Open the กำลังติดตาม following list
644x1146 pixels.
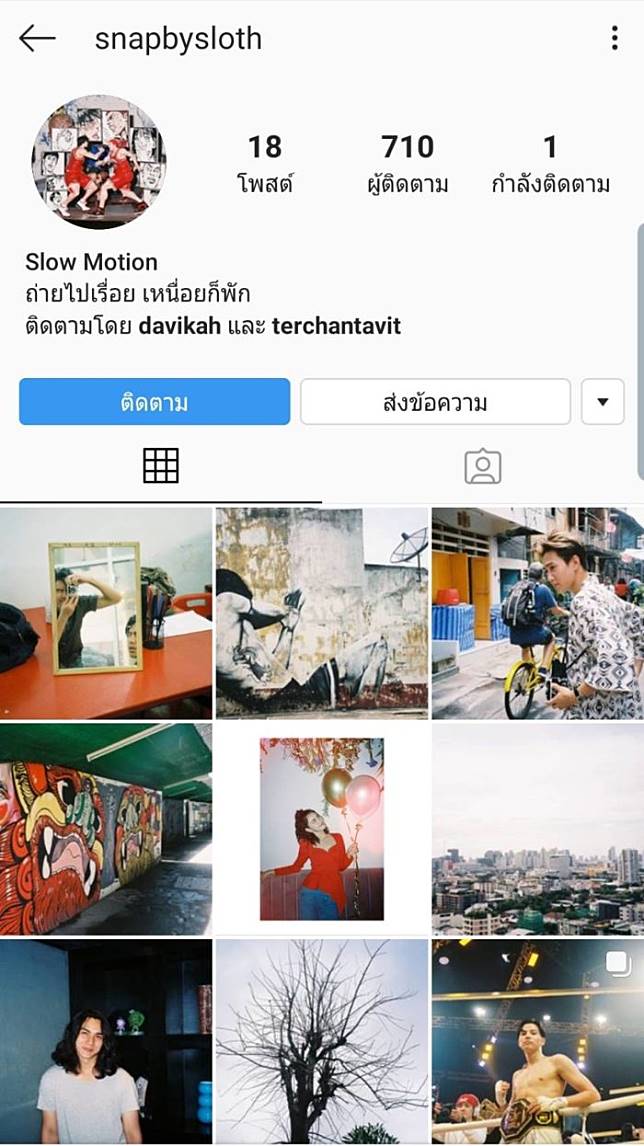click(550, 163)
